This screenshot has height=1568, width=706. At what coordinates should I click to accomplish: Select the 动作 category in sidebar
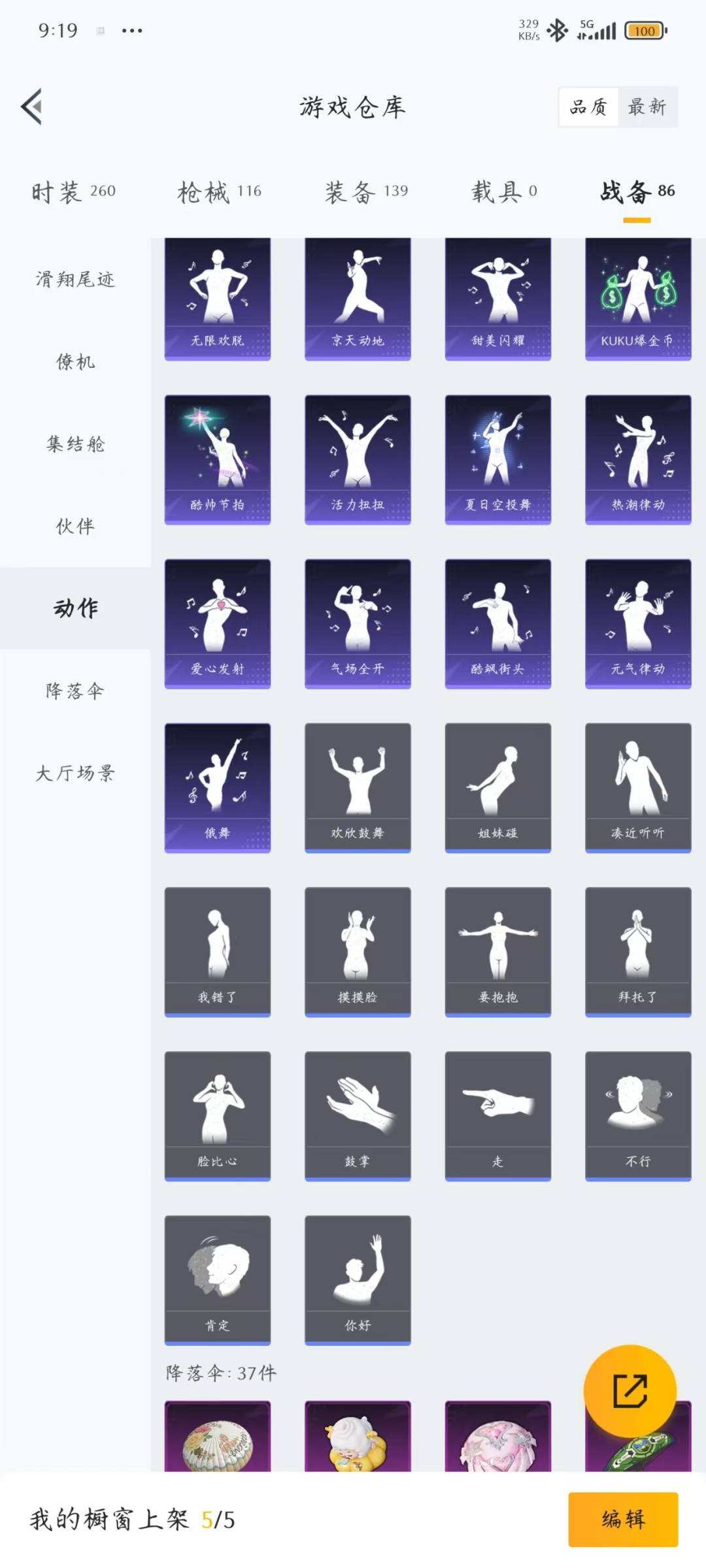pyautogui.click(x=74, y=608)
